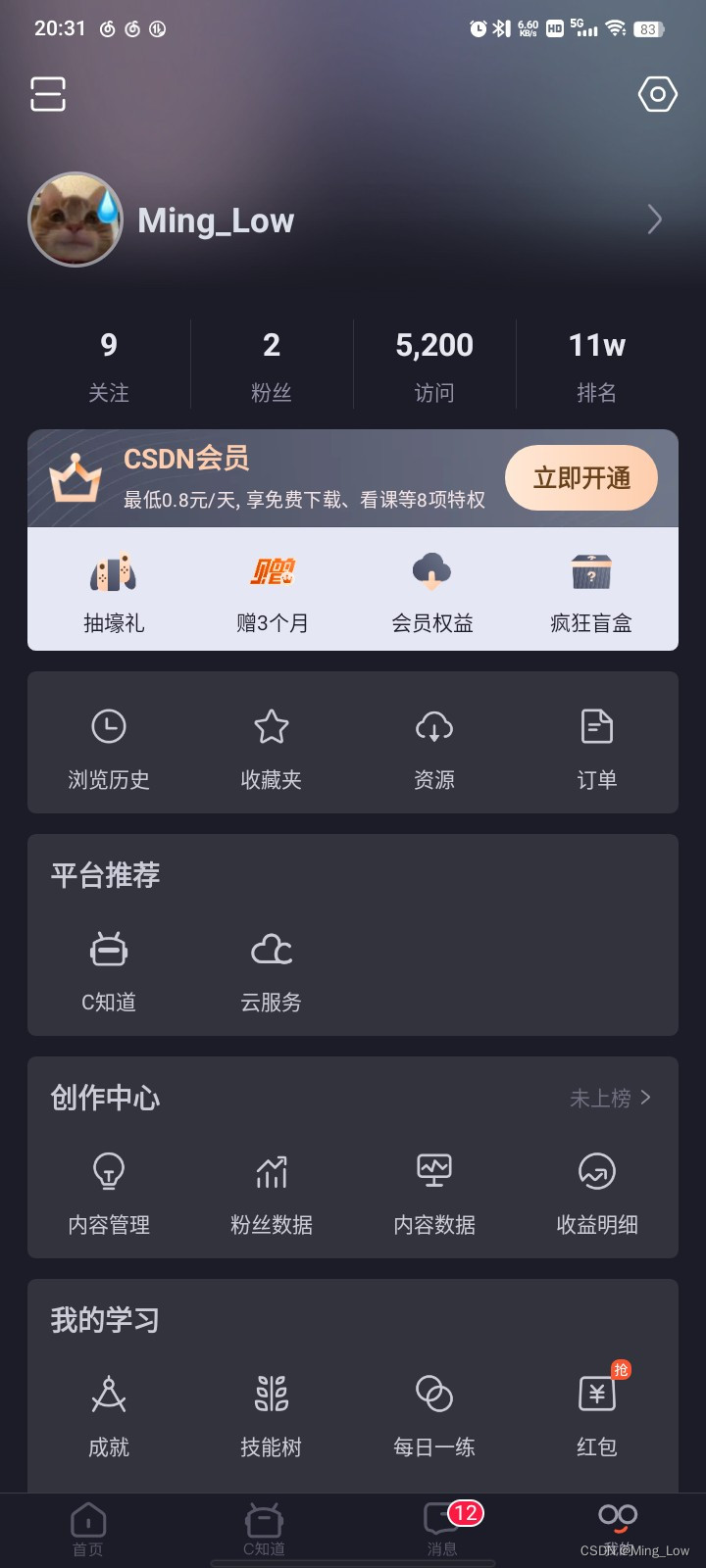Viewport: 706px width, 1568px height.
Task: View 订单 orders
Action: coord(596,749)
